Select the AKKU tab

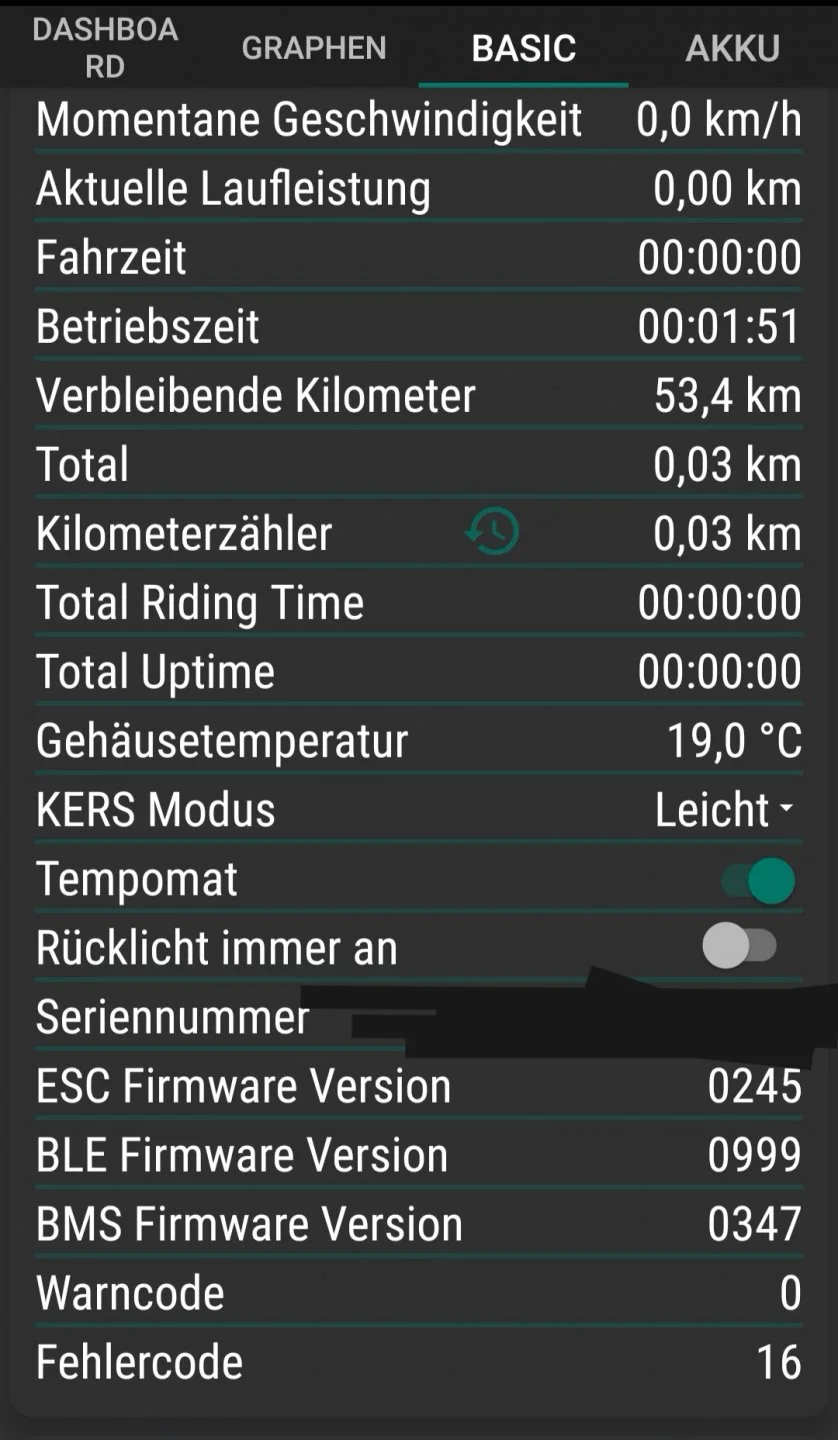click(733, 47)
